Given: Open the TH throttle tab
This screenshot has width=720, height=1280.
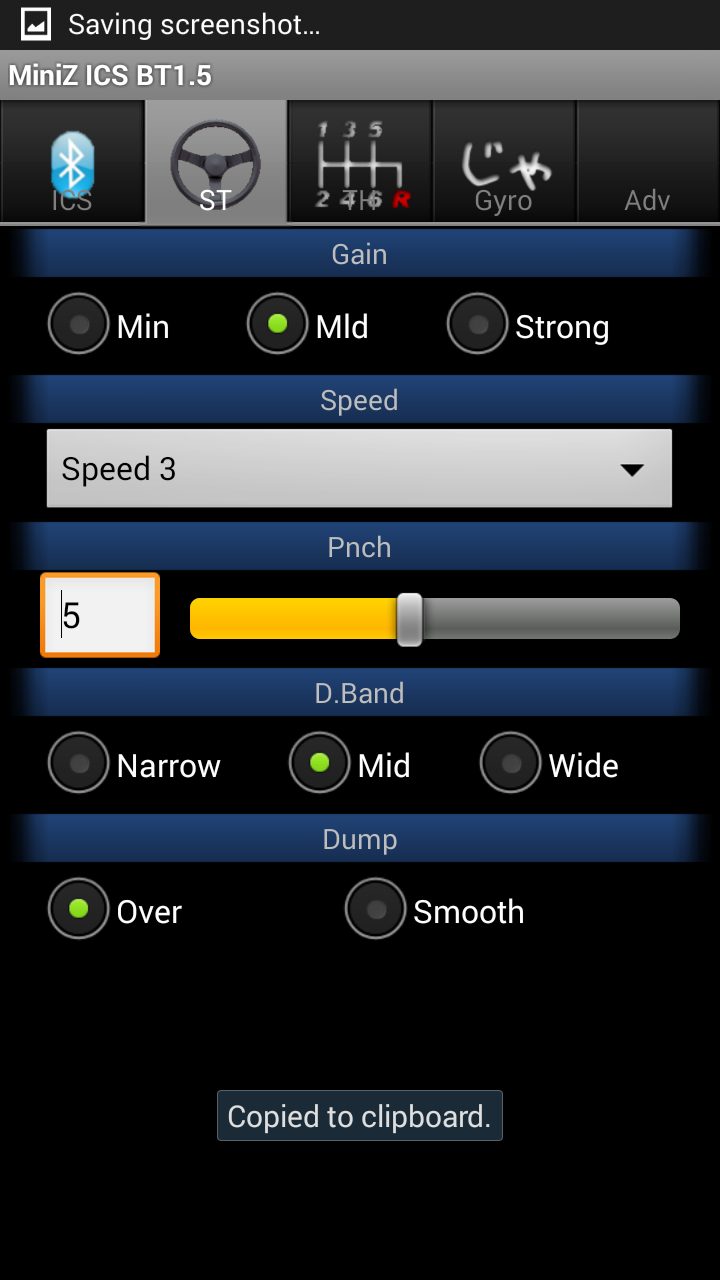Looking at the screenshot, I should pos(360,161).
